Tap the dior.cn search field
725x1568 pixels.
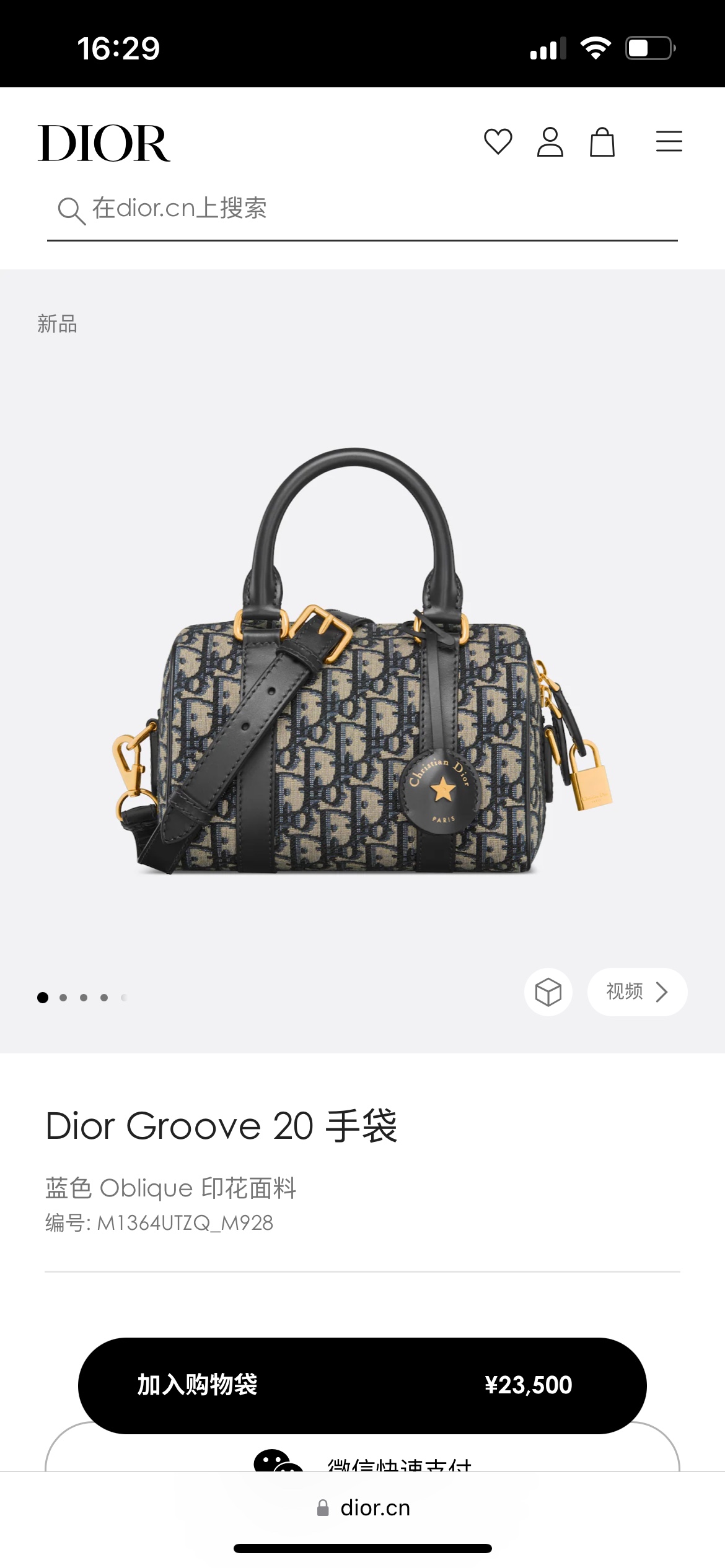362,209
